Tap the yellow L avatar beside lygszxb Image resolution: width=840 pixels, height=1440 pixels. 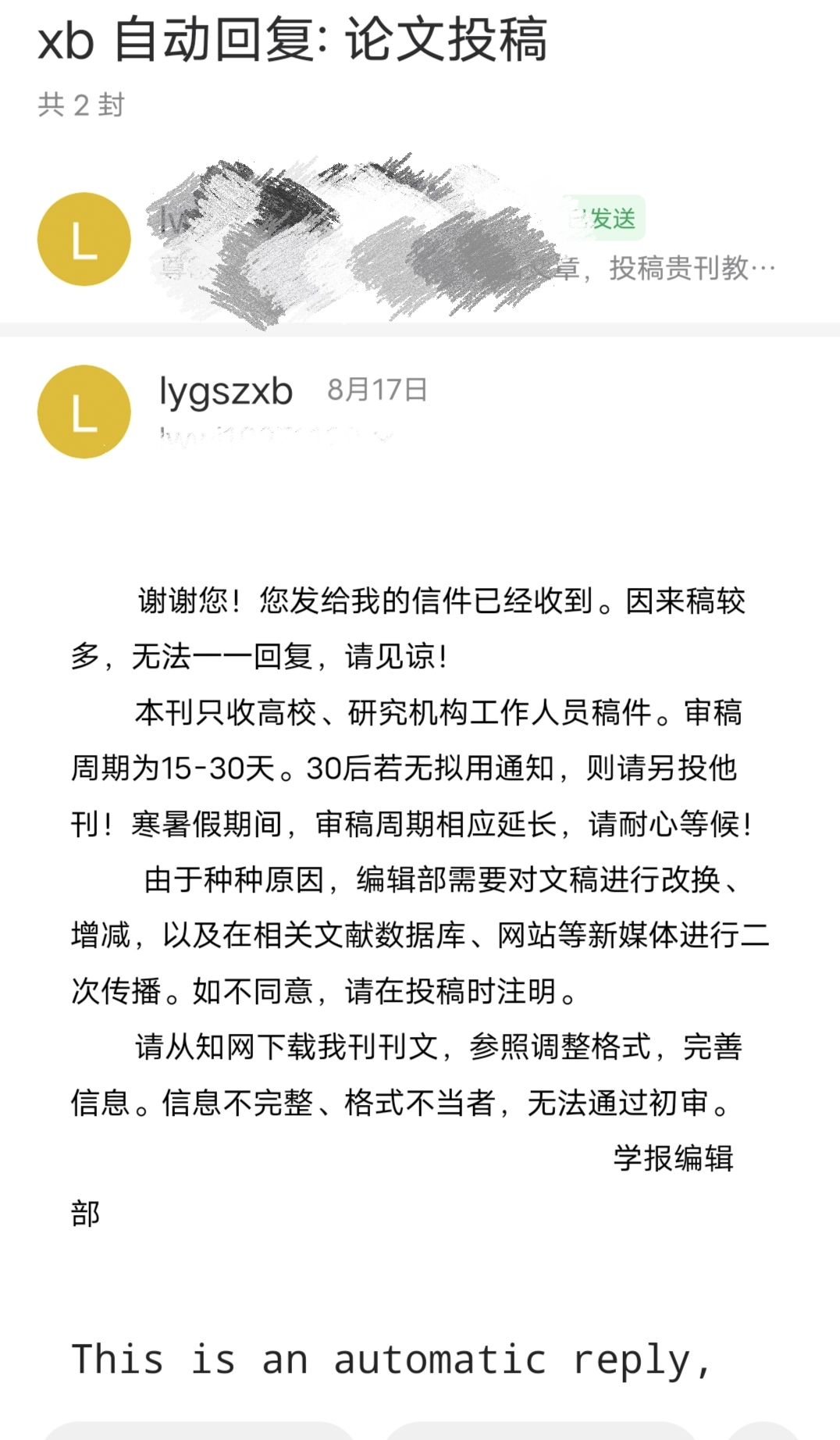coord(84,412)
